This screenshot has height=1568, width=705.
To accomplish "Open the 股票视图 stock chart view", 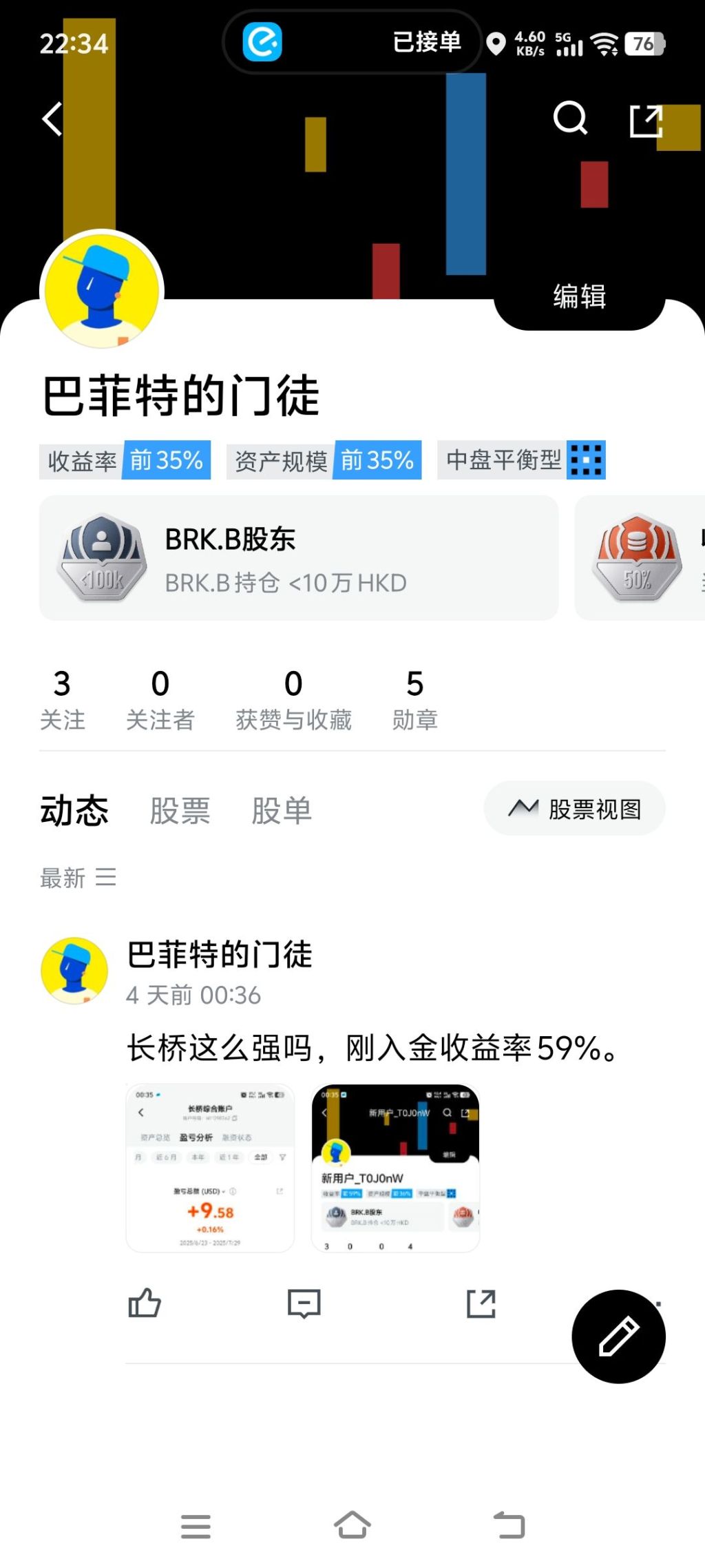I will click(x=574, y=809).
